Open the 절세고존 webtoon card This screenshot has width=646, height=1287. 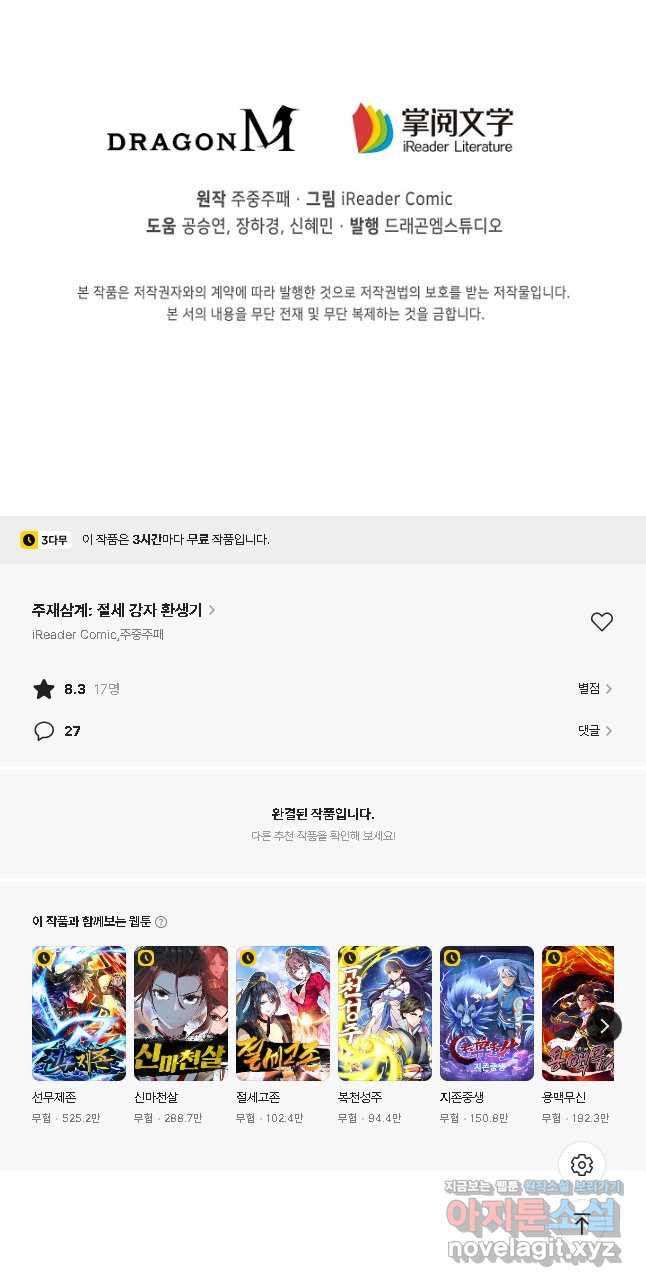(x=283, y=1013)
